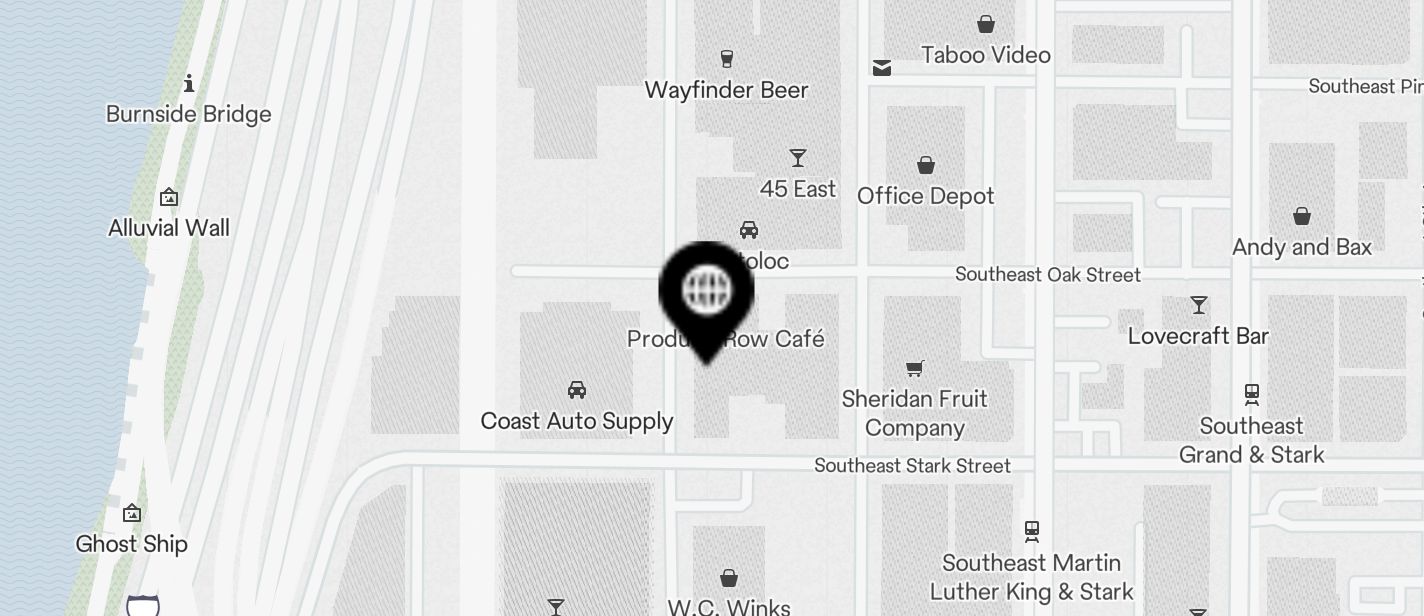Select the Ghost Ship landmark marker
Viewport: 1424px width, 616px height.
(x=132, y=514)
